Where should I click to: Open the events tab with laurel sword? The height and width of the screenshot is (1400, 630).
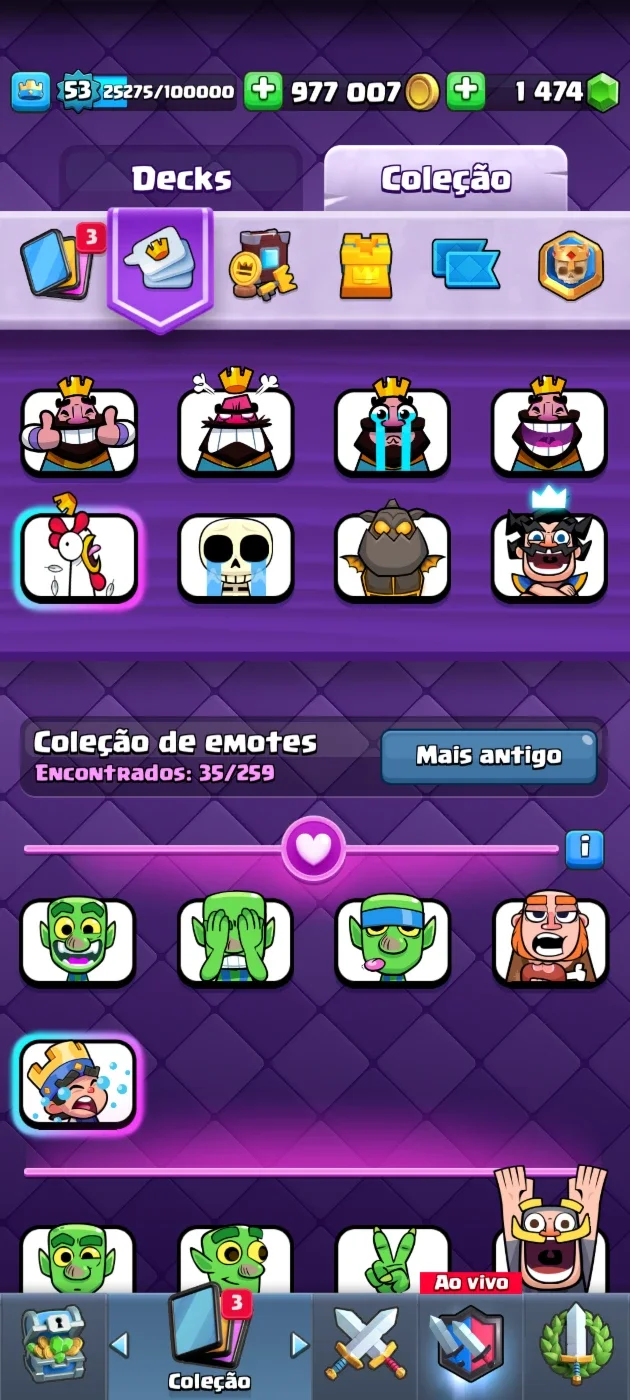(577, 1346)
